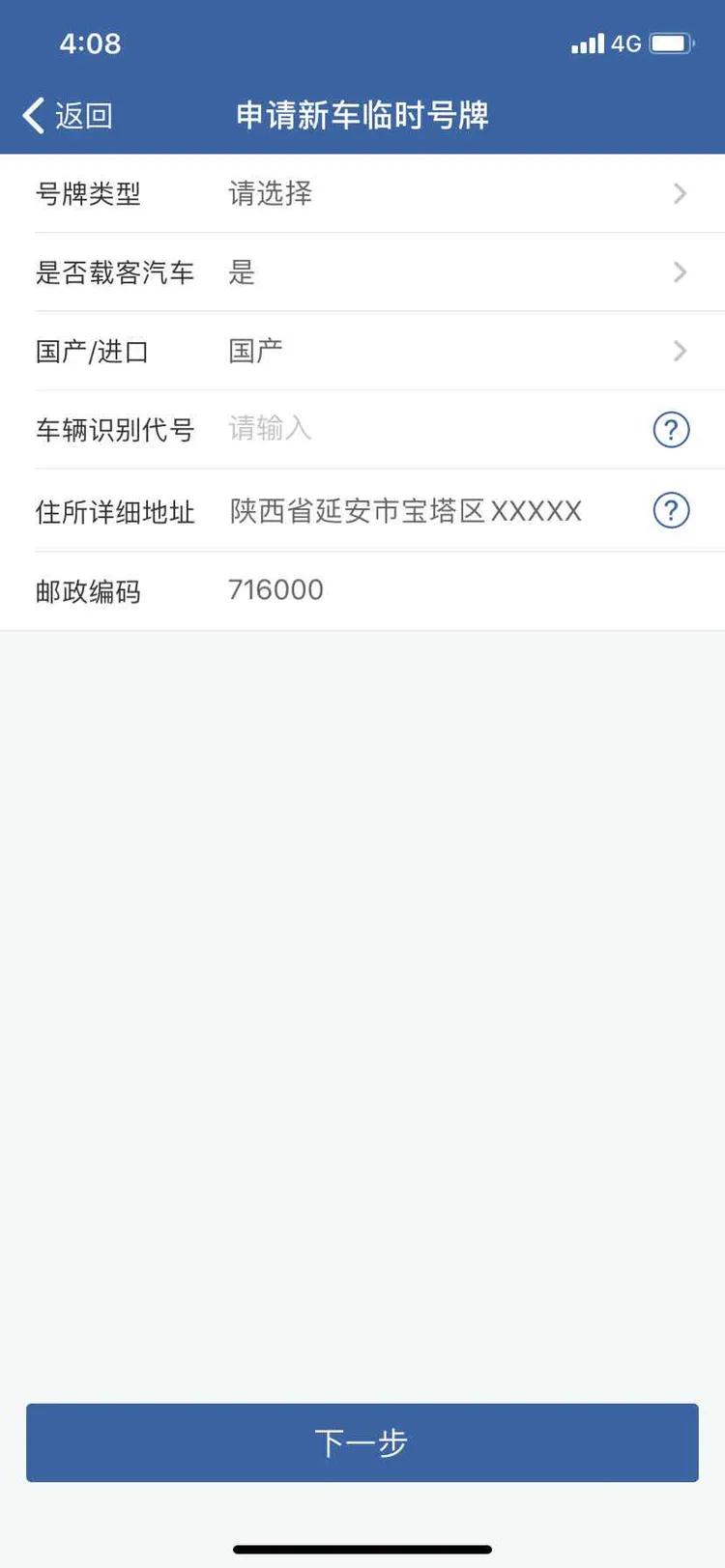
Task: Expand the 号牌类型 selection row
Action: (680, 193)
